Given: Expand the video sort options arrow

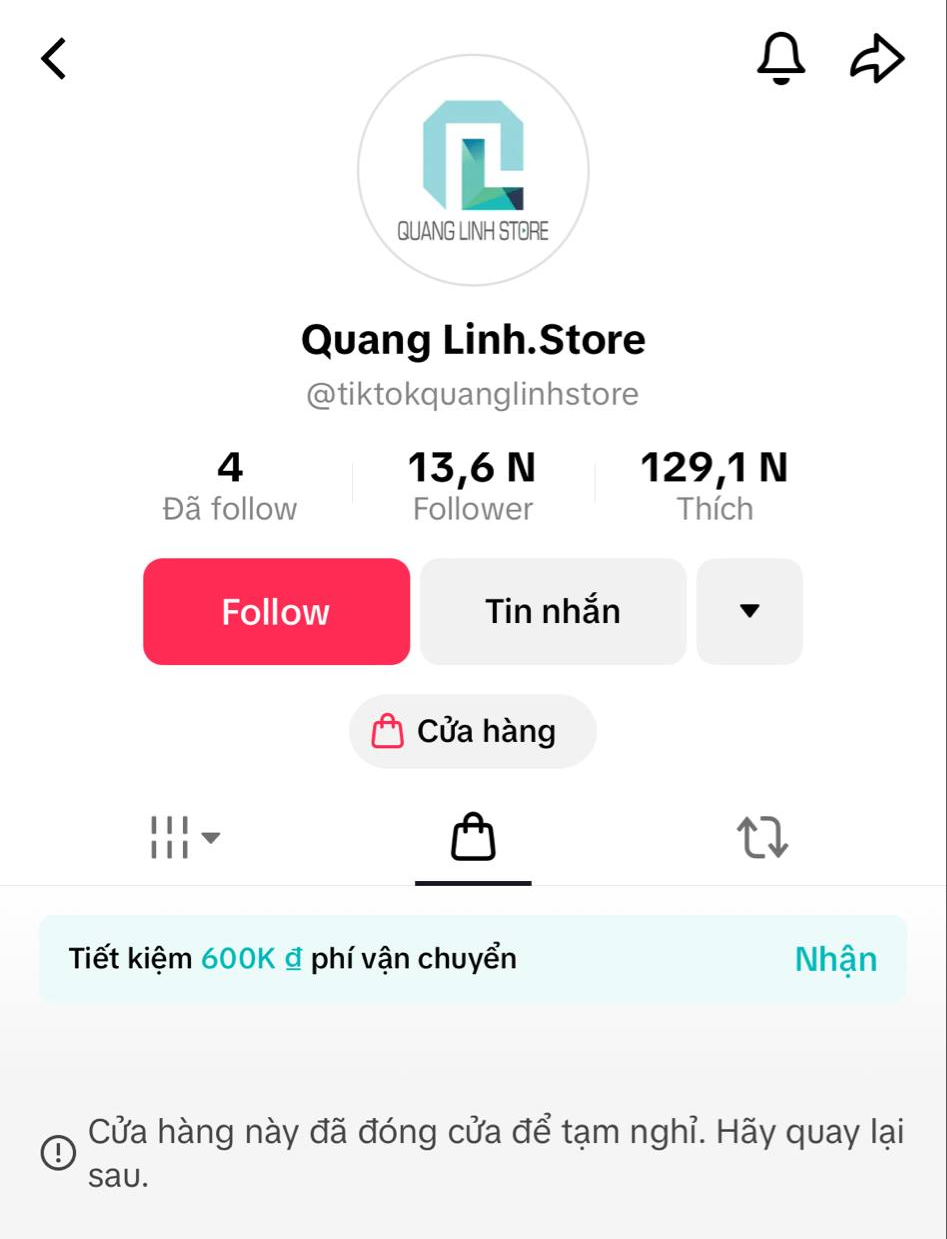Looking at the screenshot, I should click(212, 842).
